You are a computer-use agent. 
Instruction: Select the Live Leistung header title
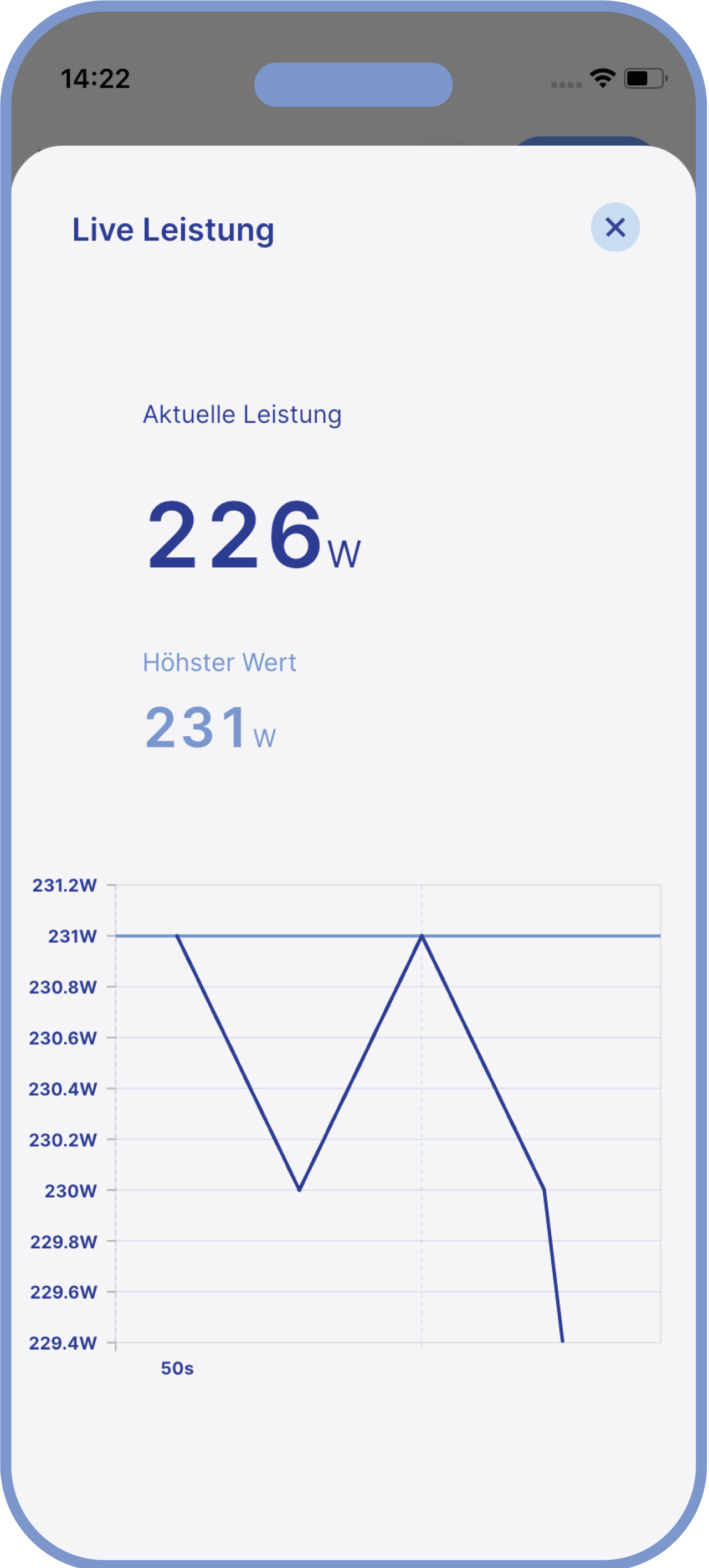tap(173, 229)
